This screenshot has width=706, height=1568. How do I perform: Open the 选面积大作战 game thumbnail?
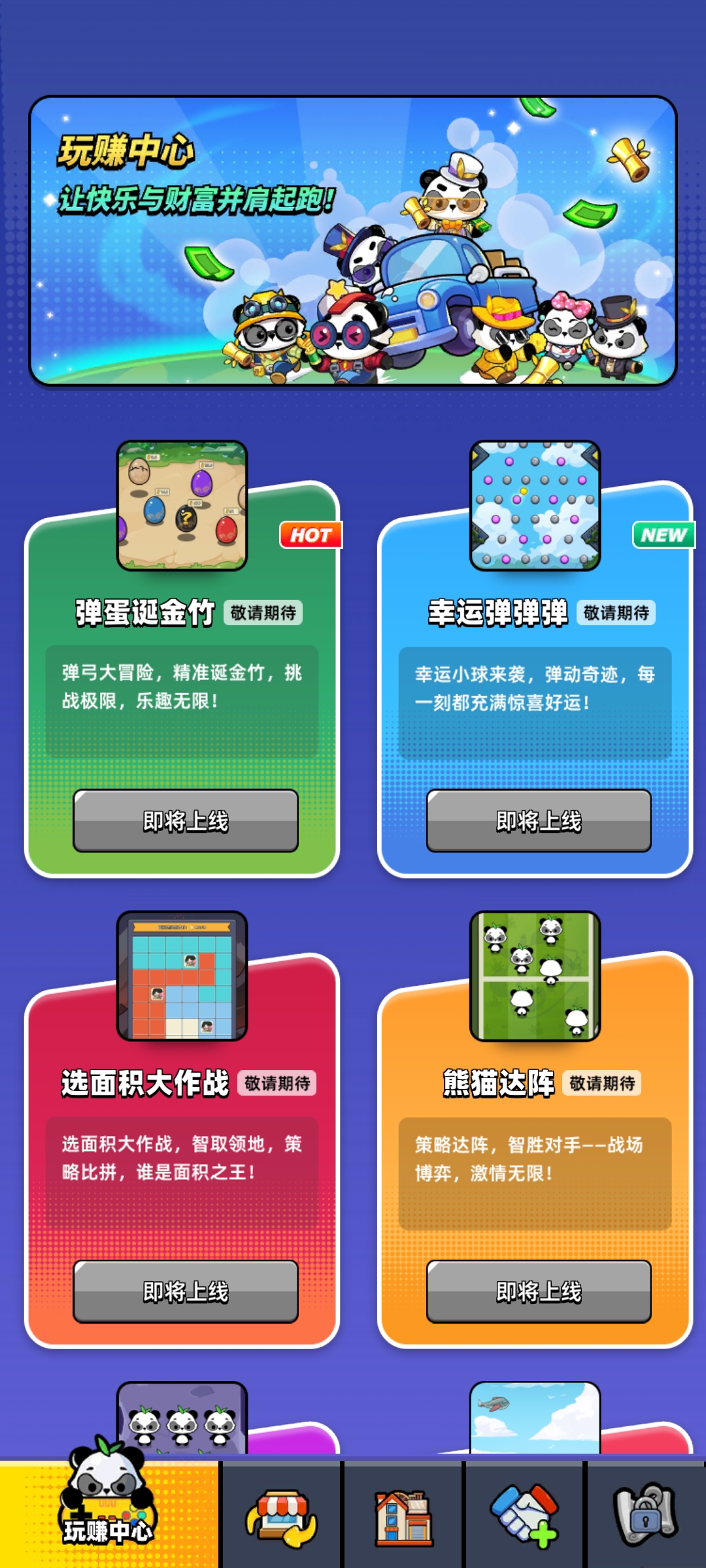click(182, 976)
